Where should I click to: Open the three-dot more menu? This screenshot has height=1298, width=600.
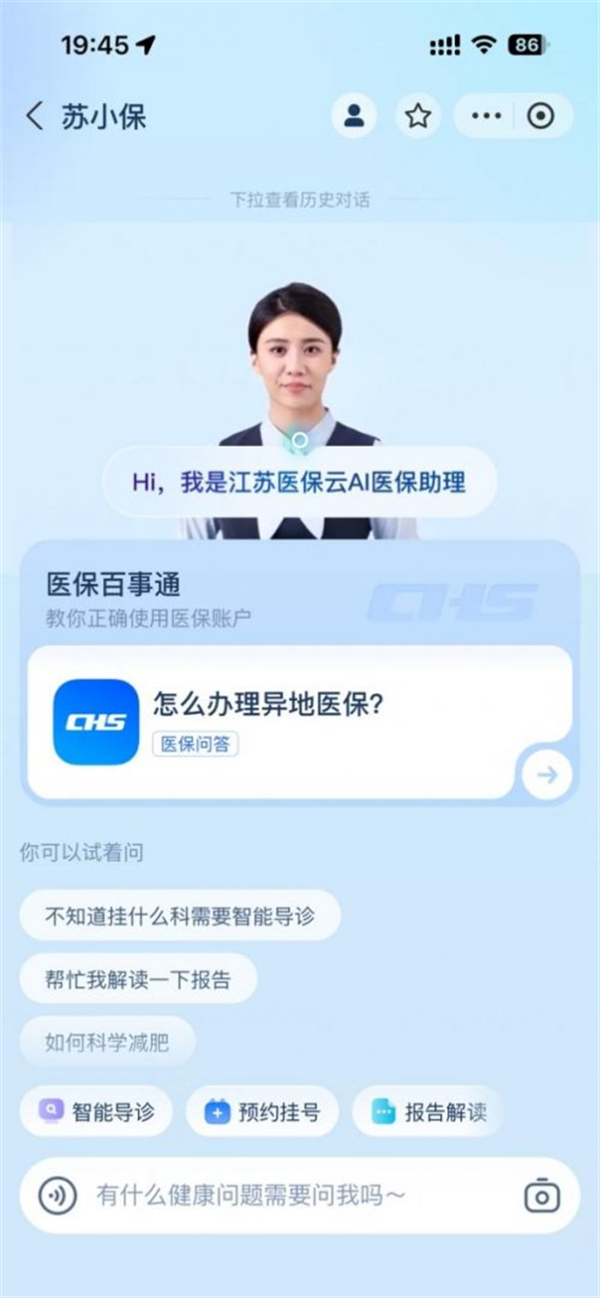click(x=486, y=116)
